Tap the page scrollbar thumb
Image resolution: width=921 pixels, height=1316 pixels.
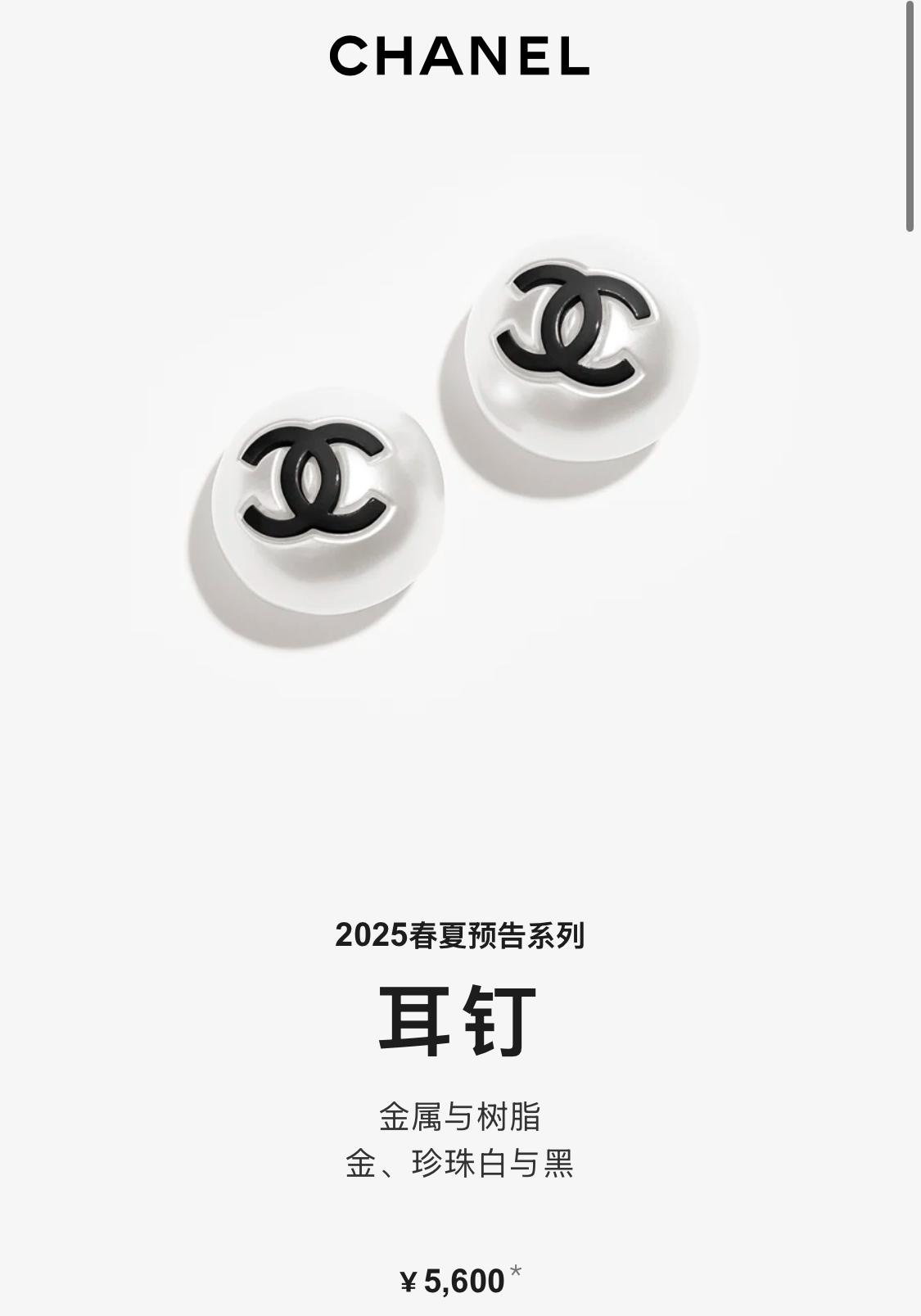point(910,116)
